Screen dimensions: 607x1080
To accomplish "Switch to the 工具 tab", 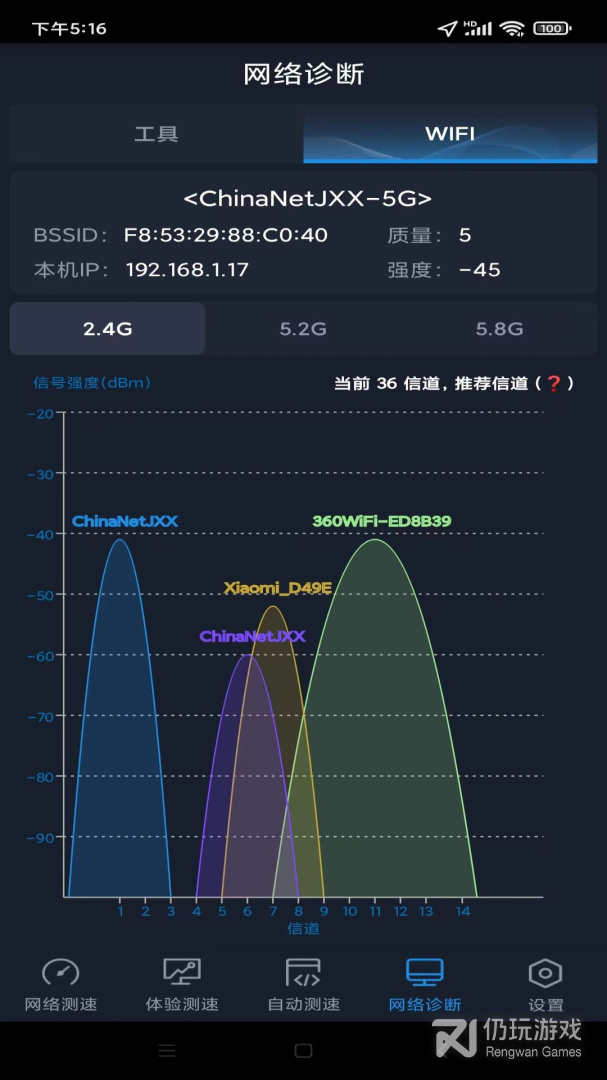I will (x=156, y=134).
